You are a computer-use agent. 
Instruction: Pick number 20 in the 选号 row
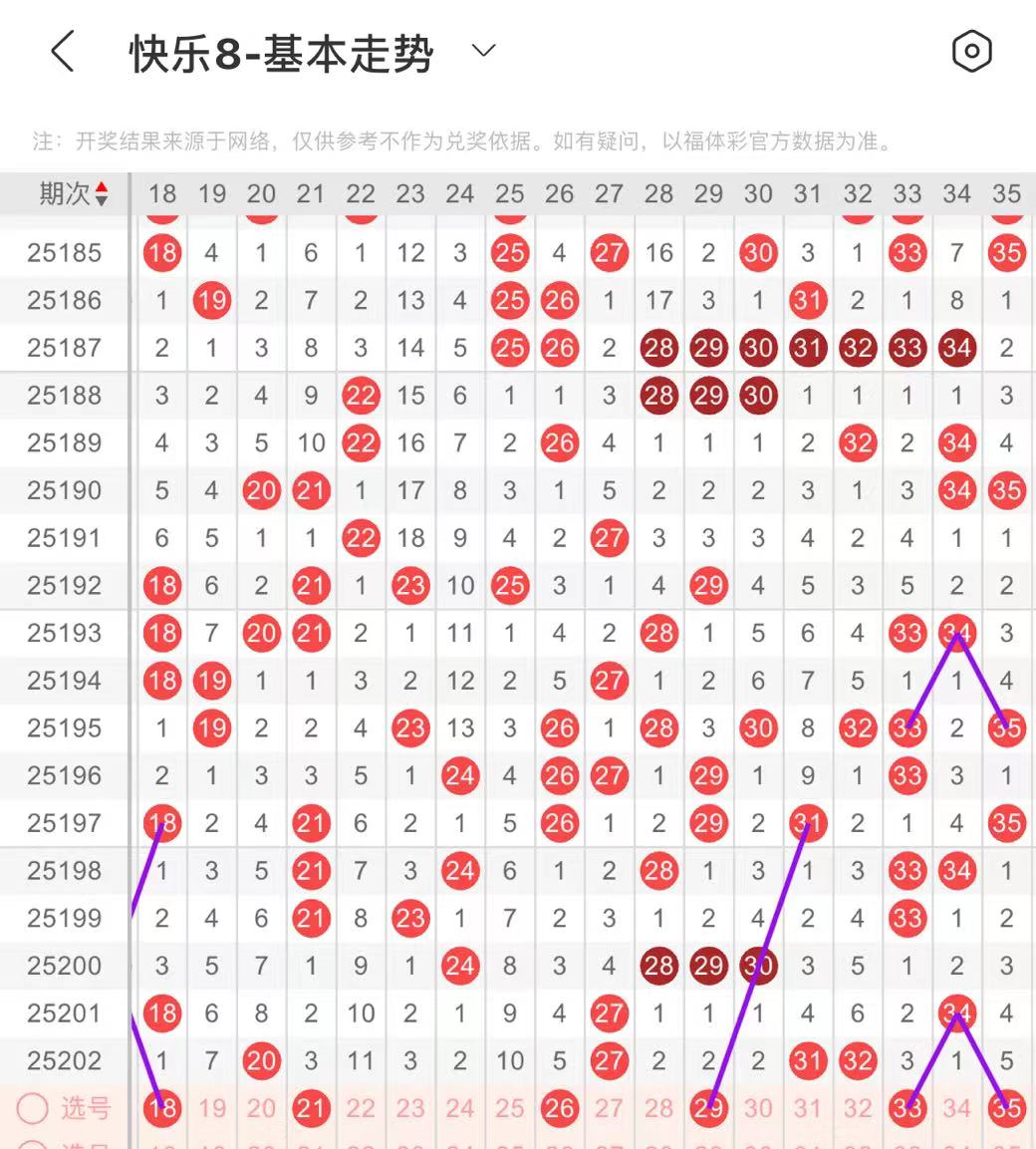coord(261,1108)
